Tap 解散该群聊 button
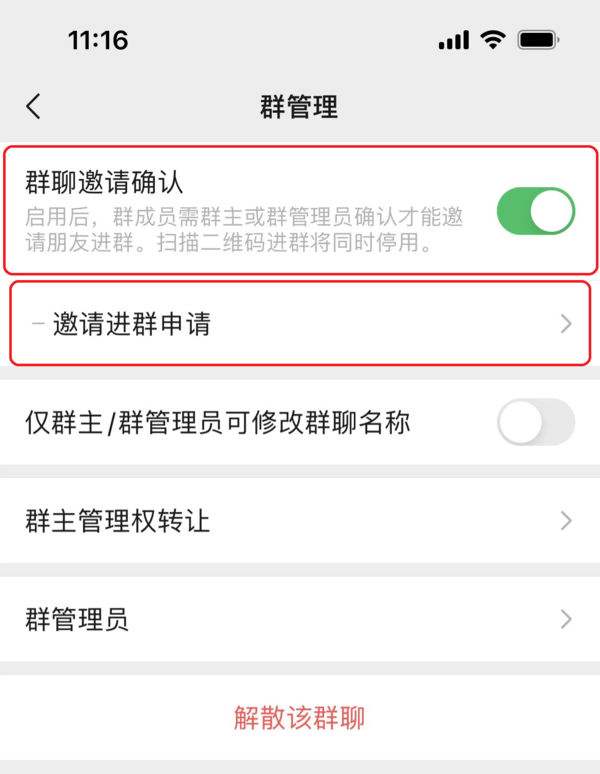Viewport: 600px width, 774px height. 300,717
